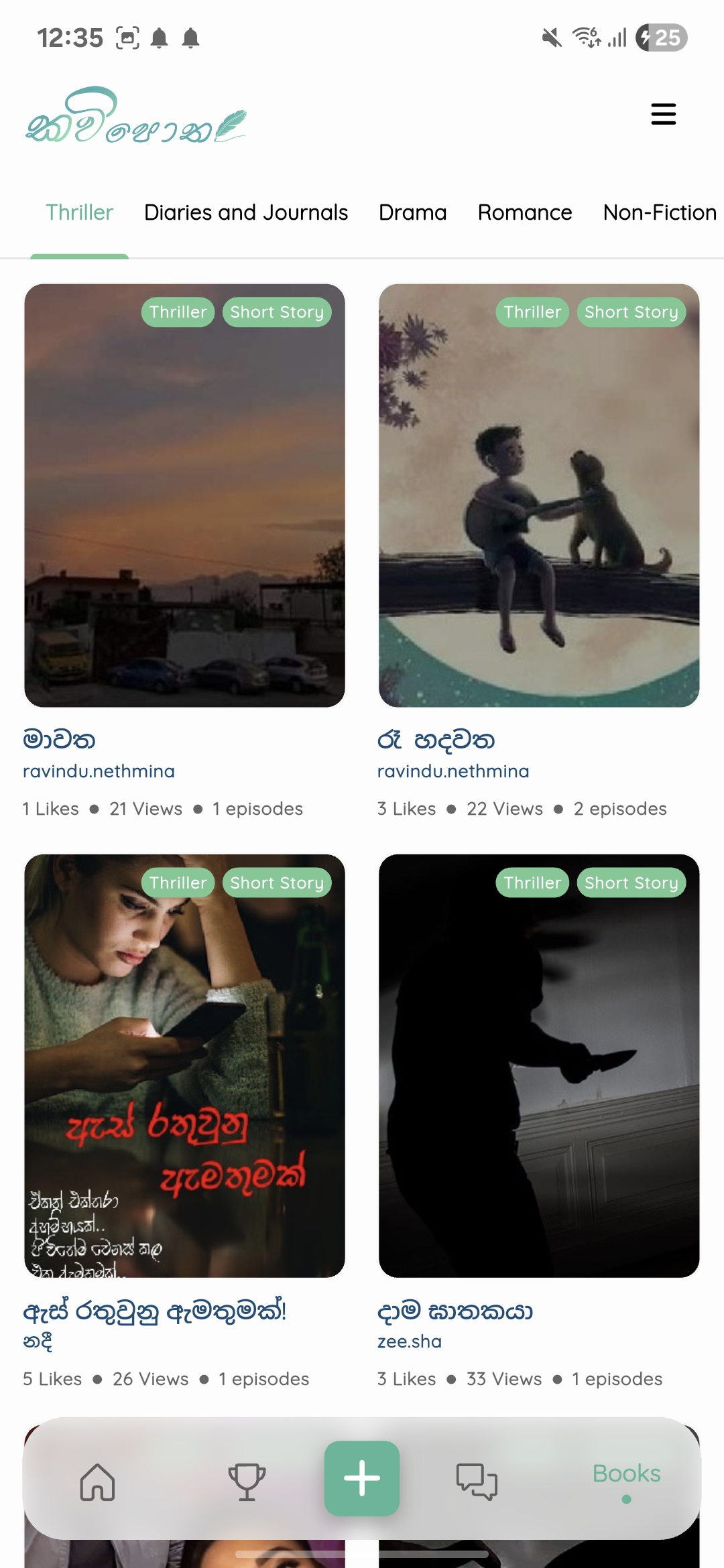This screenshot has height=1568, width=724.
Task: Open the chat messages tab
Action: pyautogui.click(x=477, y=1481)
